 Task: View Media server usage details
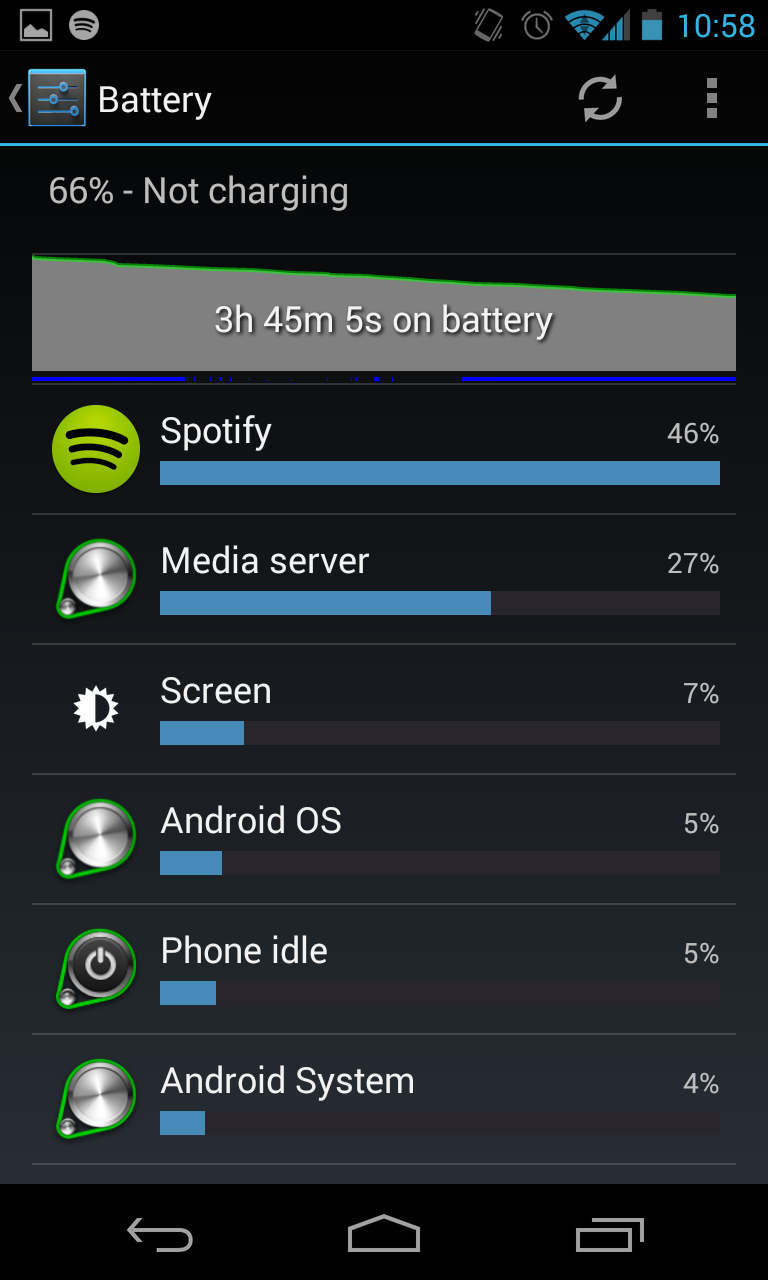click(384, 580)
